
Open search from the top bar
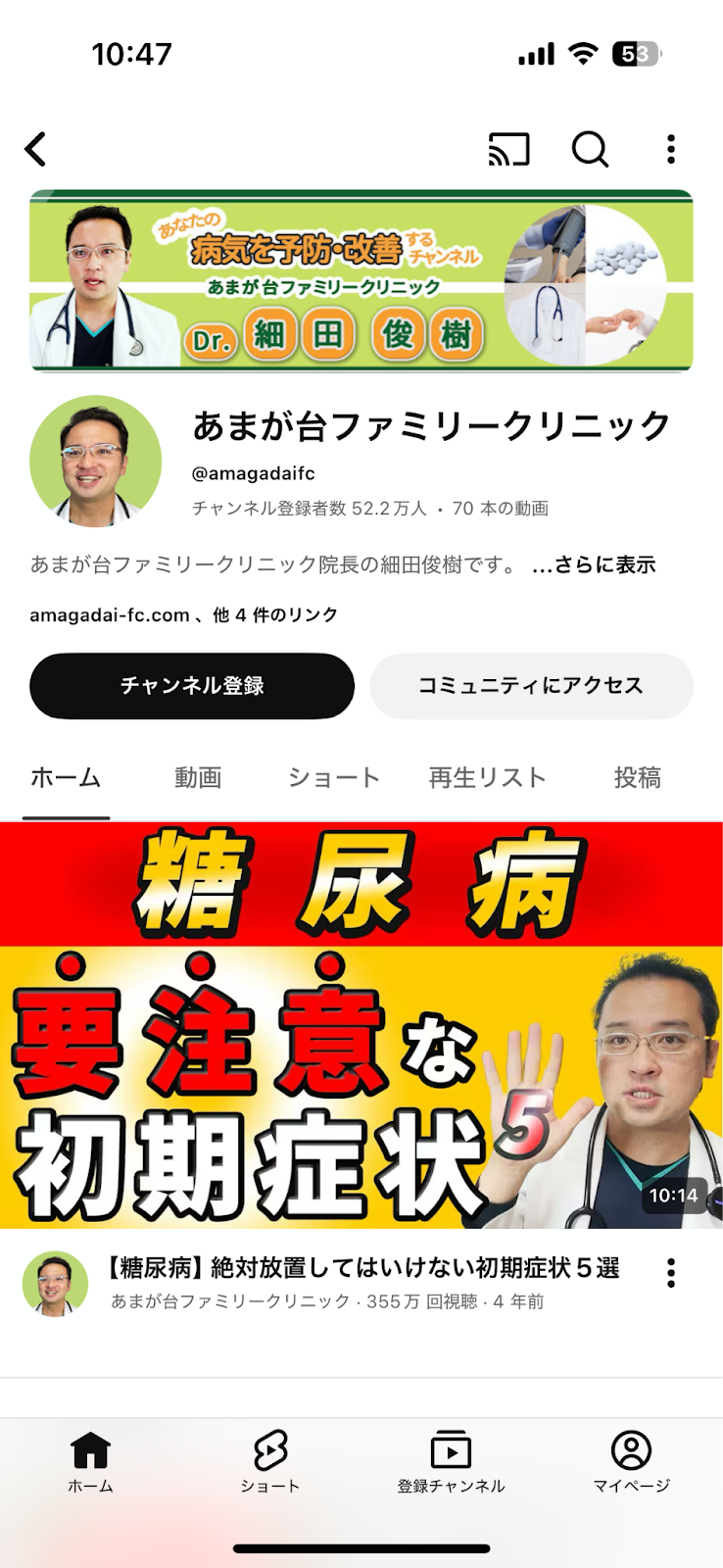point(590,150)
